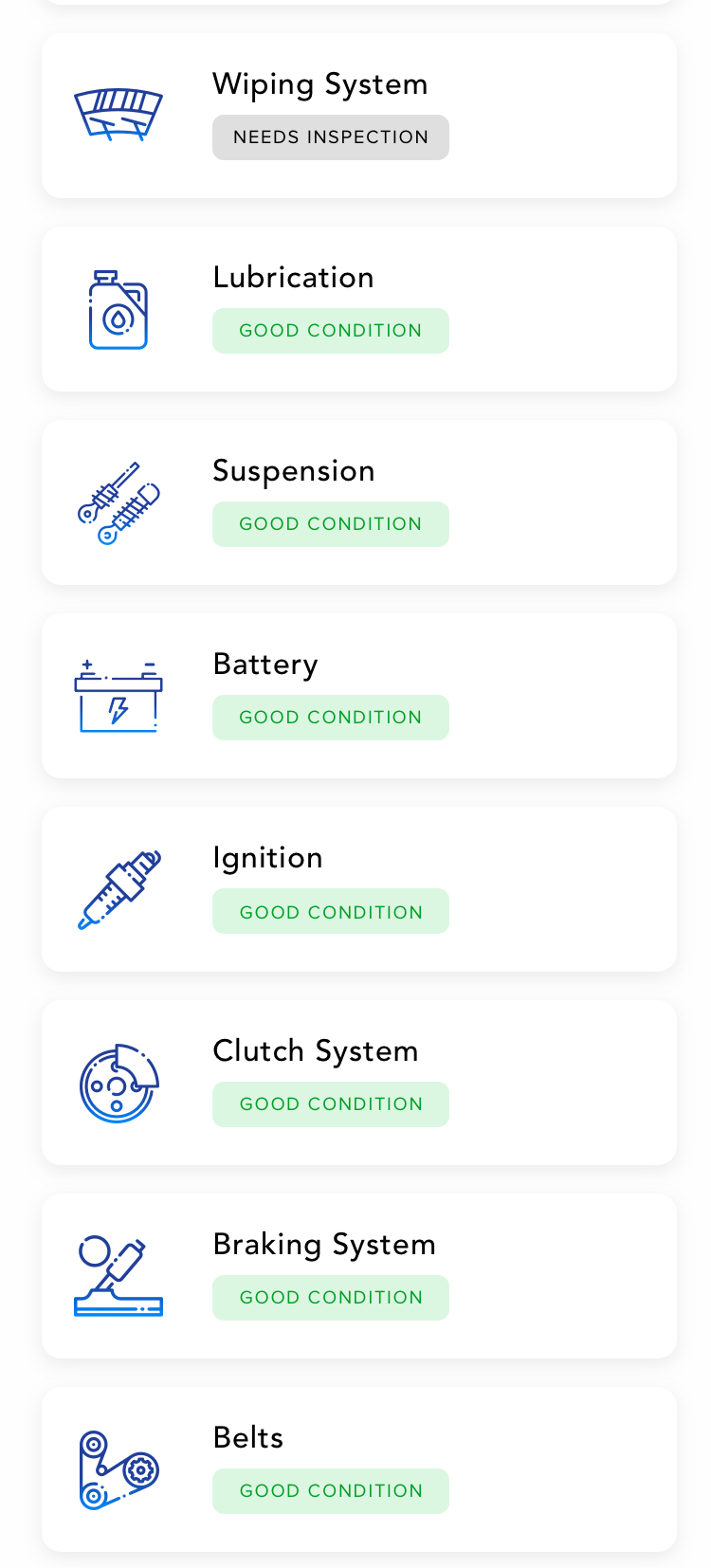This screenshot has width=711, height=1568.
Task: Select the Suspension card
Action: point(358,502)
